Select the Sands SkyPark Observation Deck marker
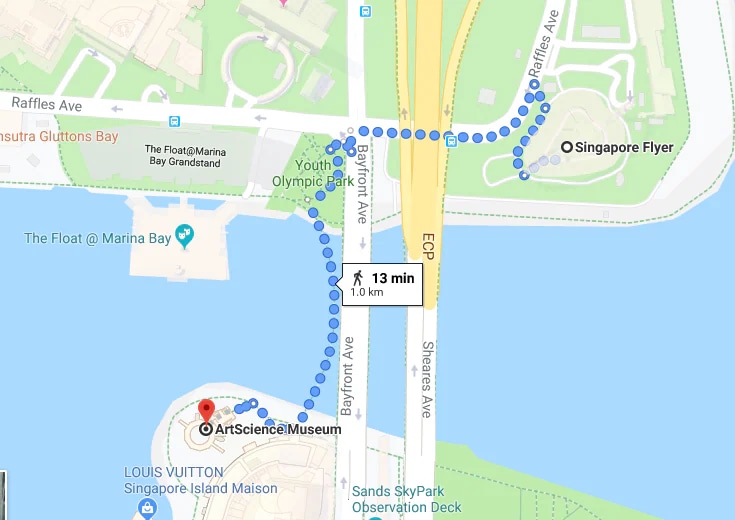735x520 pixels. pyautogui.click(x=375, y=512)
